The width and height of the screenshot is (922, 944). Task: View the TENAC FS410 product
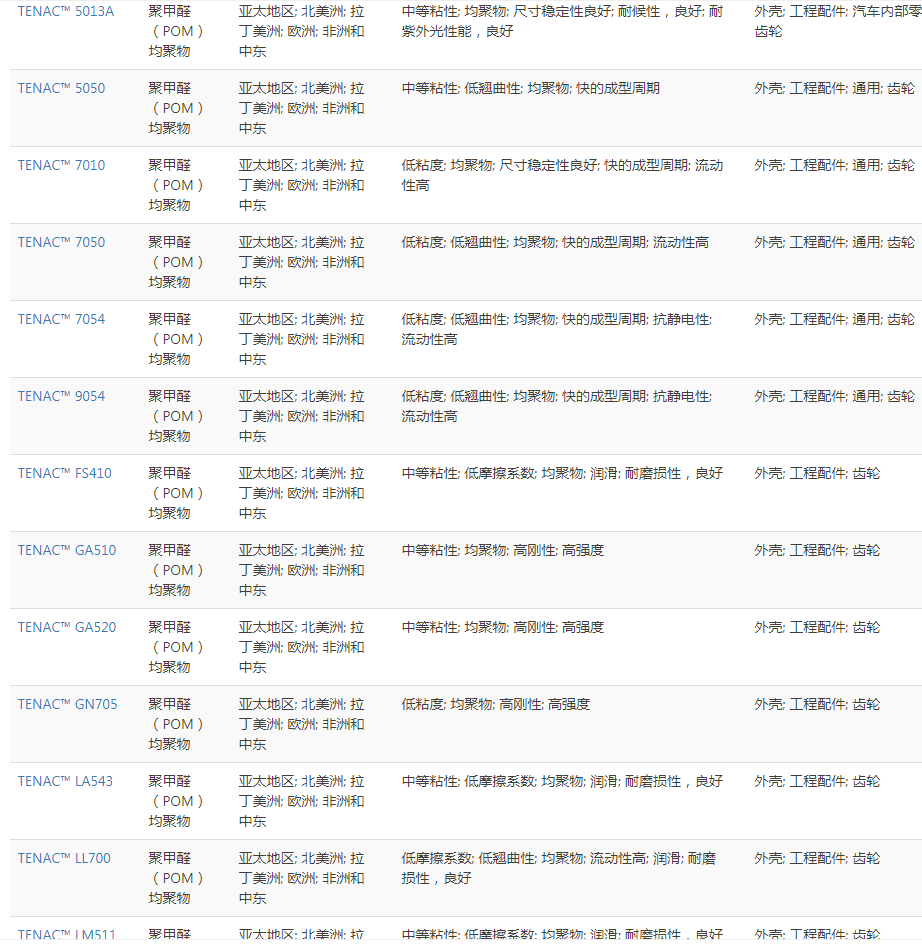coord(65,473)
